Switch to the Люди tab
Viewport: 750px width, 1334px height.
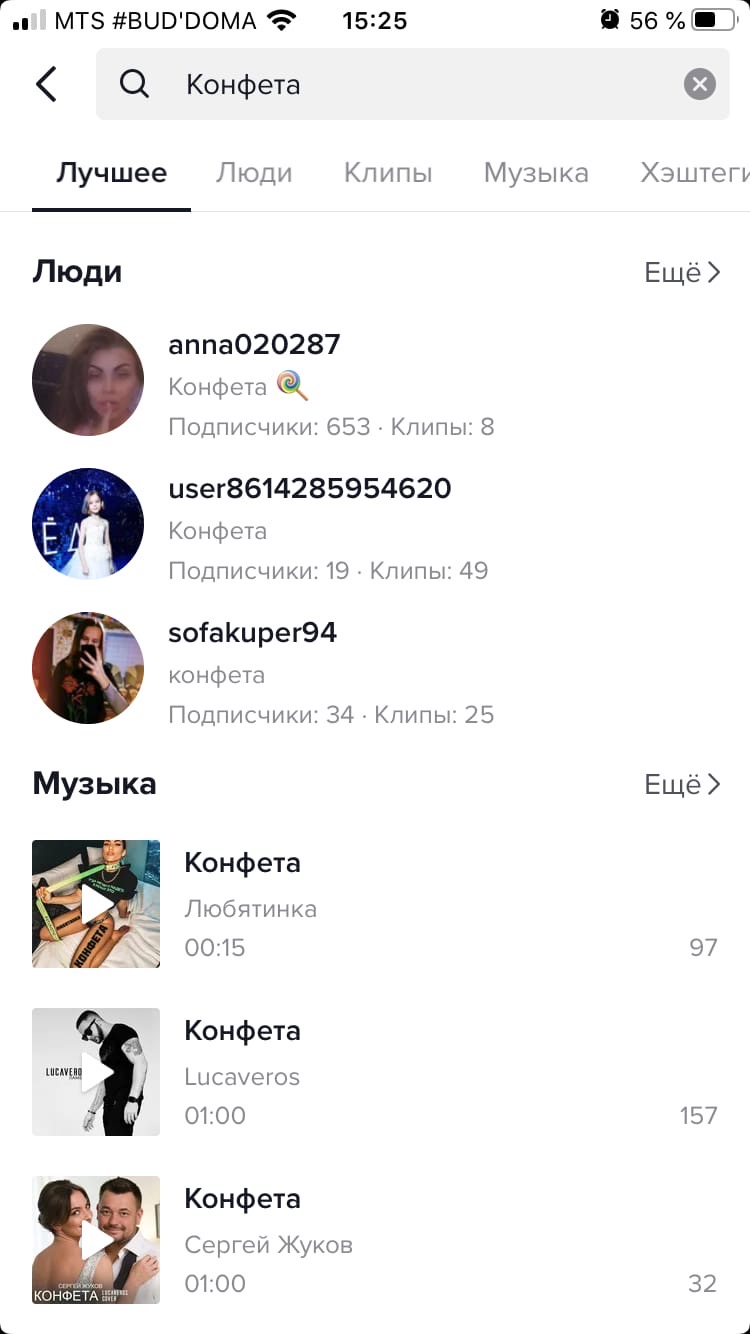click(254, 173)
